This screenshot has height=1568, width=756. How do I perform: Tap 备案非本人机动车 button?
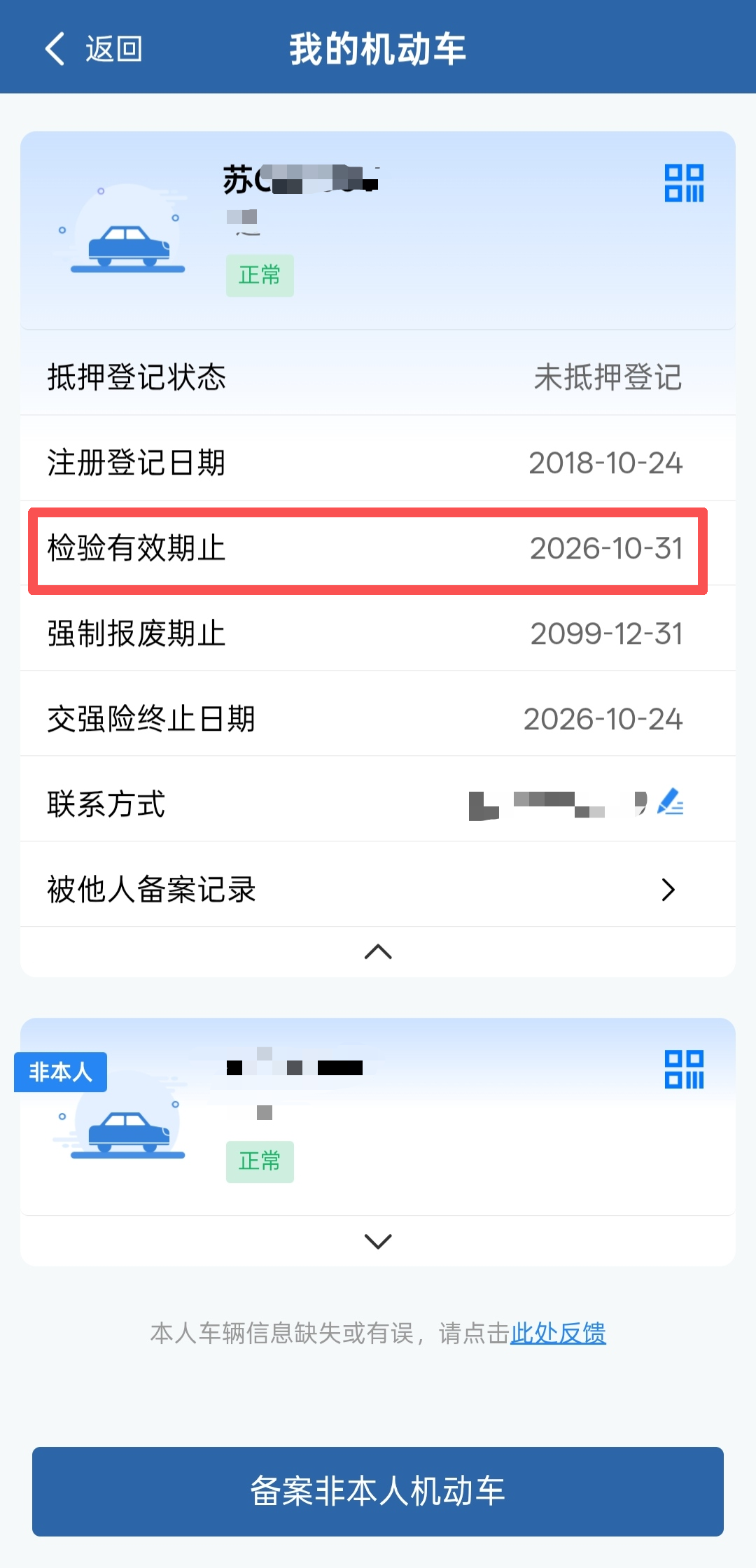click(x=378, y=1491)
